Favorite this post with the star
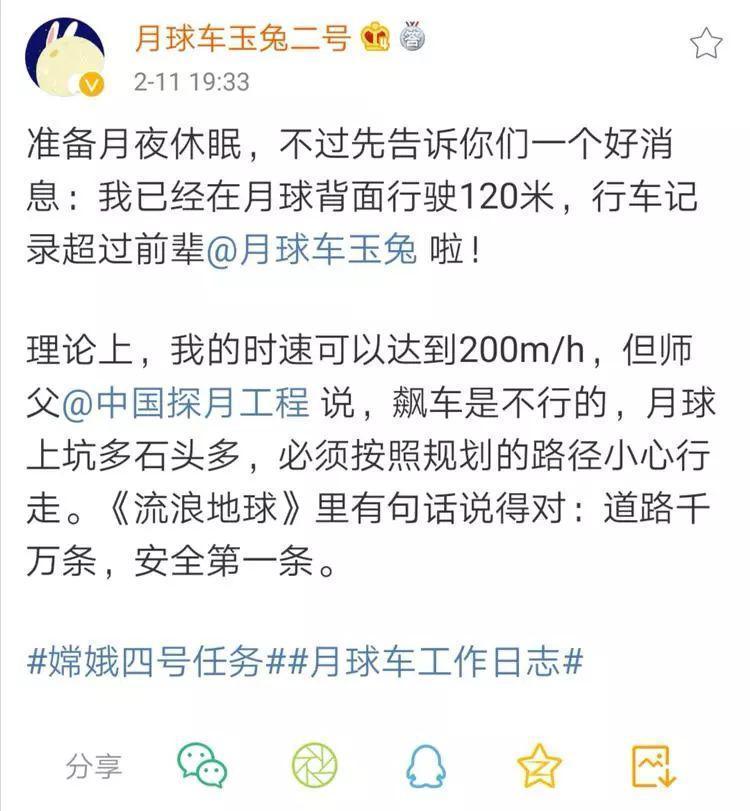Screen dimensions: 750x811 point(706,43)
